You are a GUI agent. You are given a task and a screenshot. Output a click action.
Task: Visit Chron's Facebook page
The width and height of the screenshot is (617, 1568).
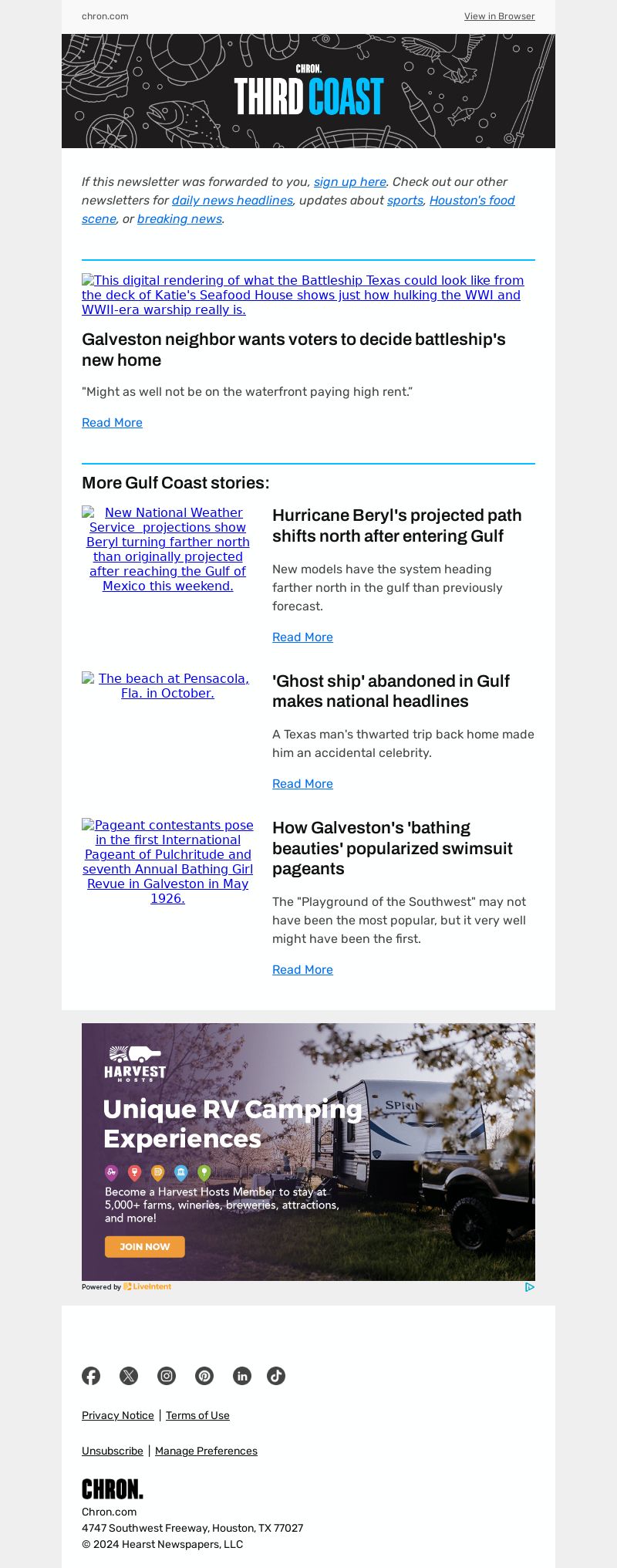(91, 1376)
